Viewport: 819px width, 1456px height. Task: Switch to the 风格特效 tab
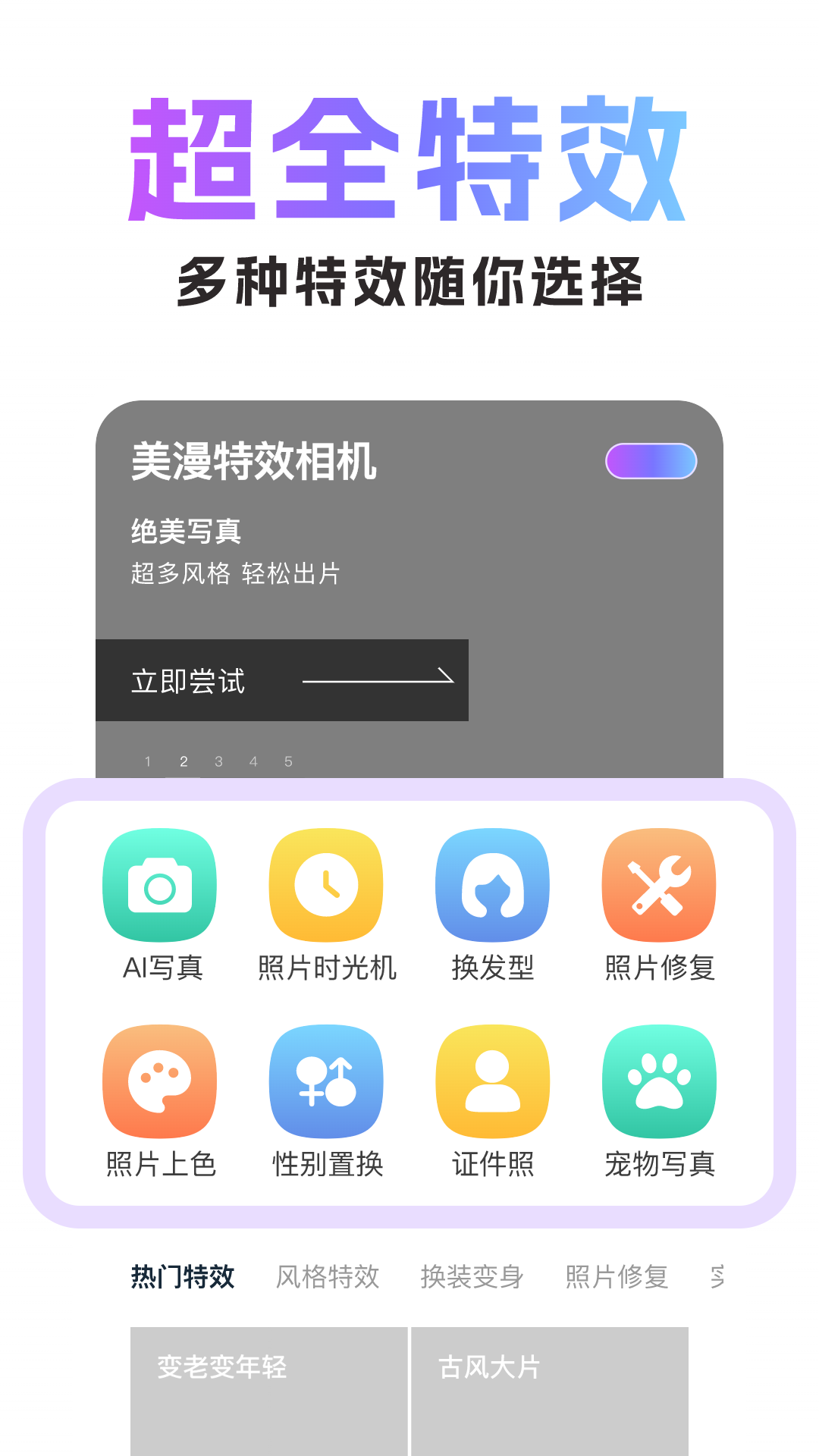tap(329, 1276)
